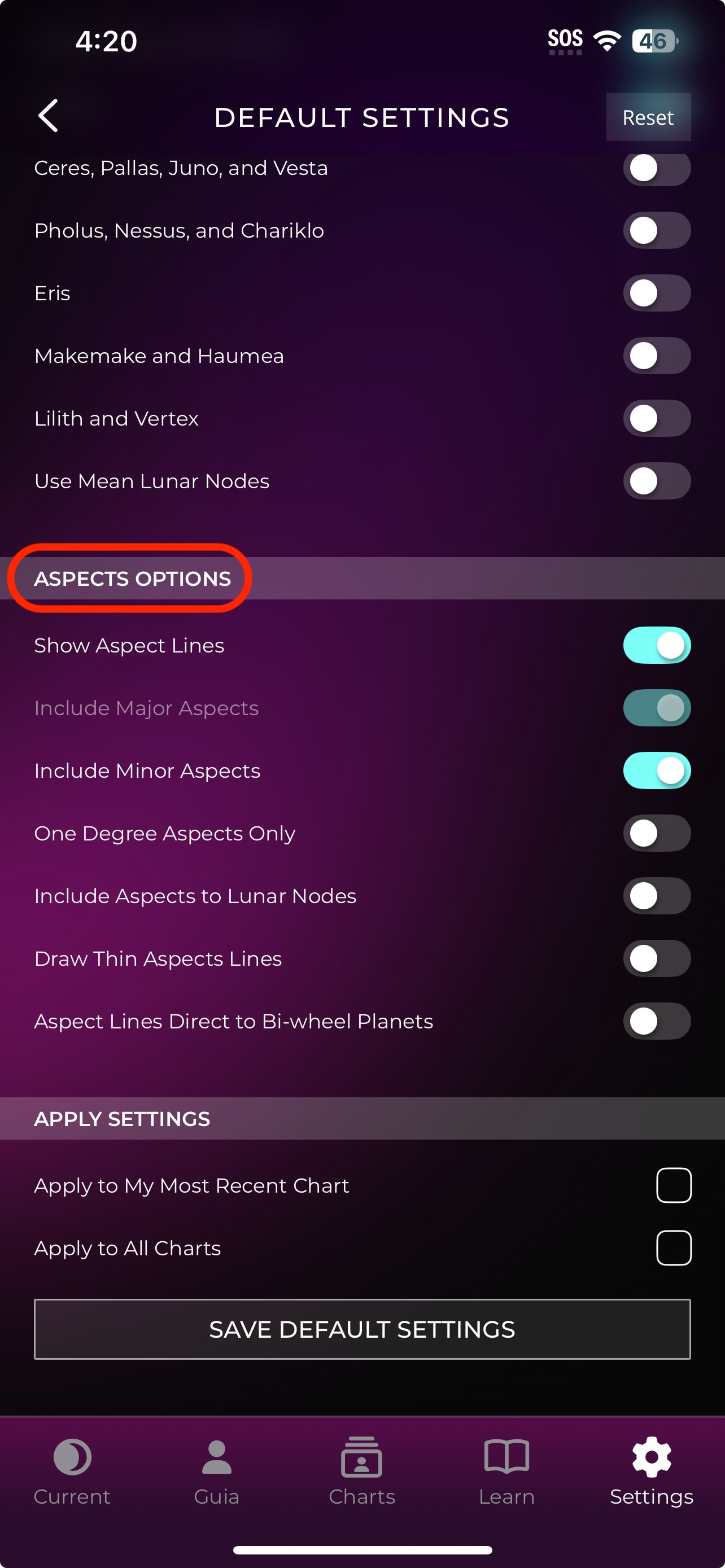Open the Learn tab
725x1568 pixels.
click(x=506, y=1472)
